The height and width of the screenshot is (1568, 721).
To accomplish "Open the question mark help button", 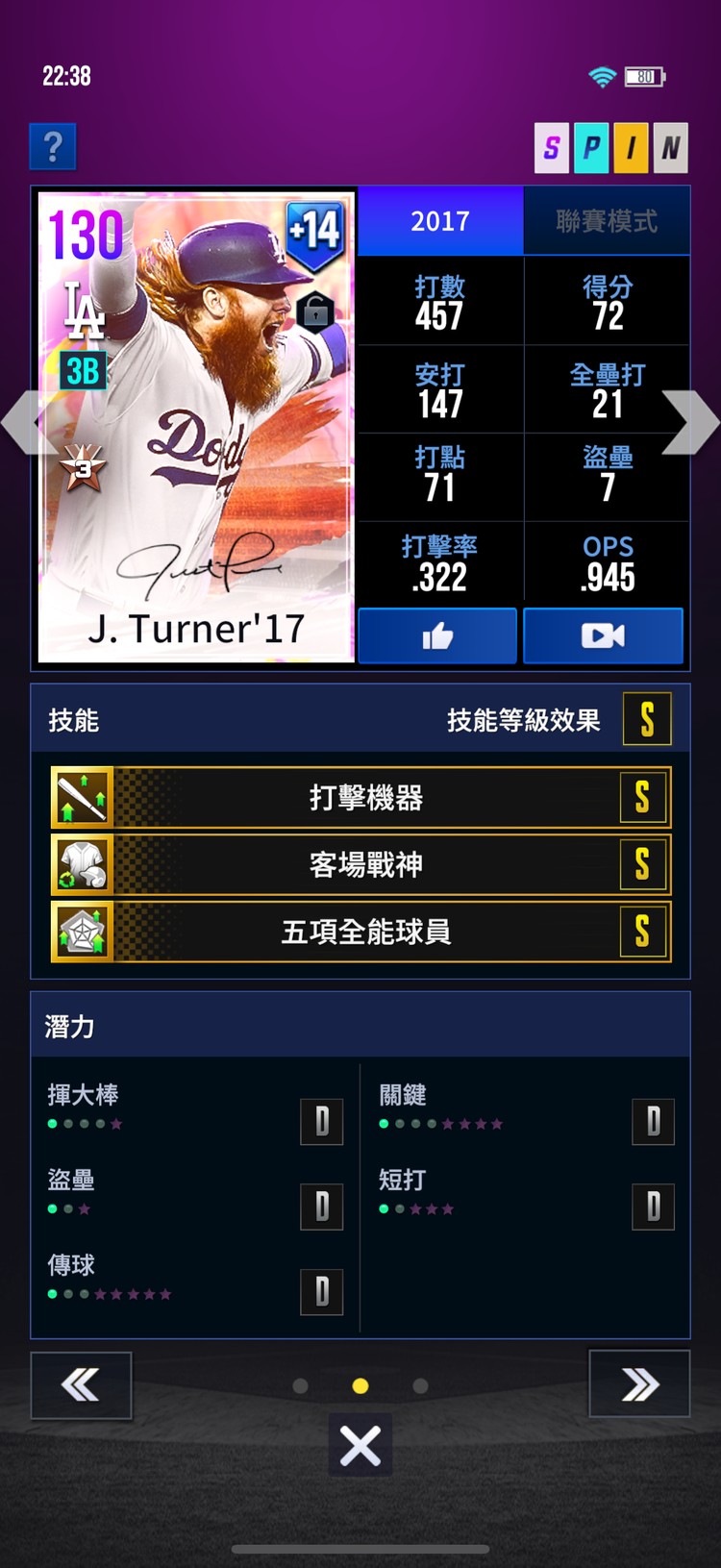I will 53,147.
